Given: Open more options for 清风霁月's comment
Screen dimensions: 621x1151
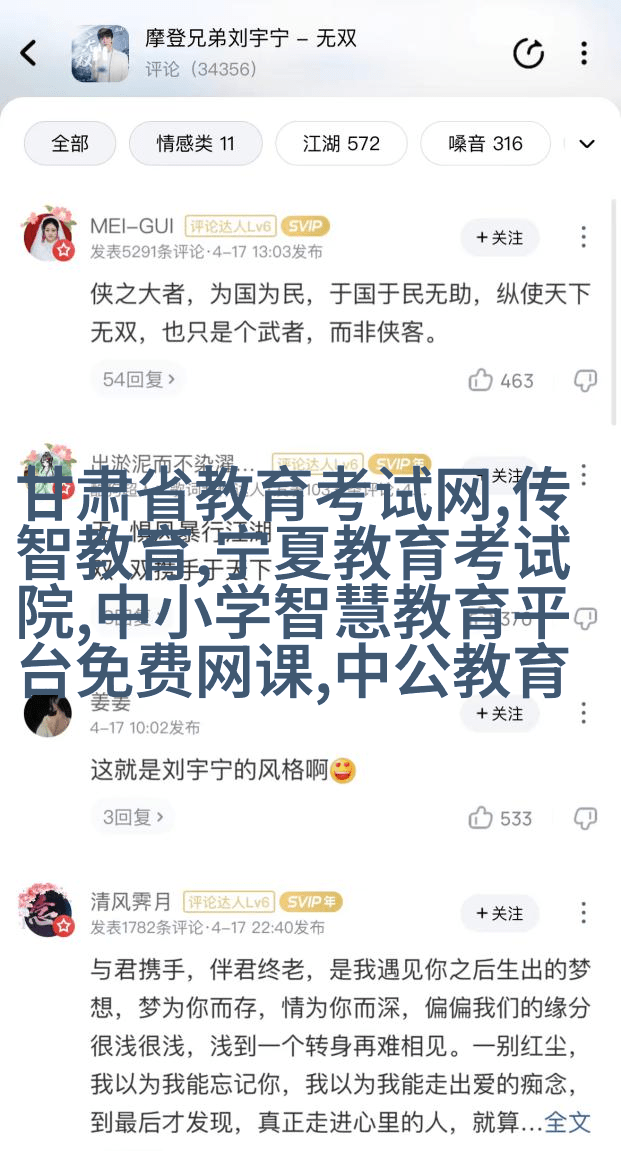Looking at the screenshot, I should click(584, 913).
